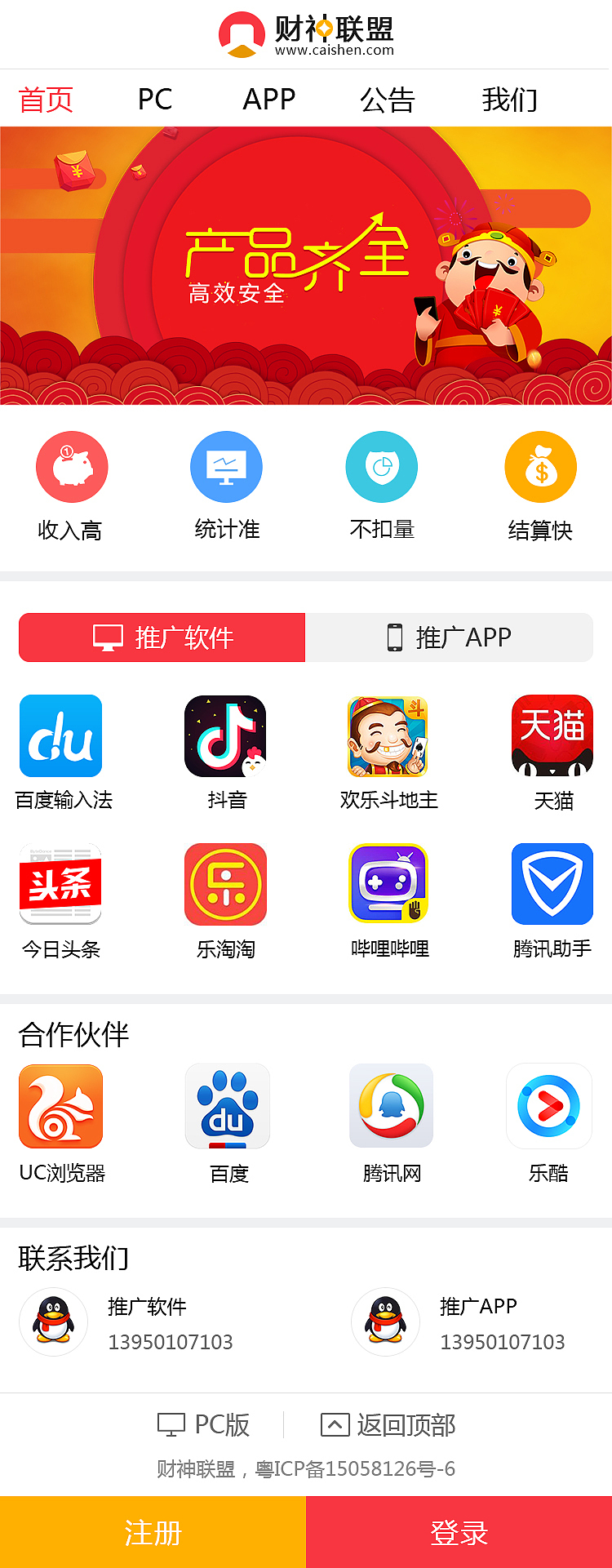
Task: Select the money bag 结算快 icon
Action: [x=540, y=466]
